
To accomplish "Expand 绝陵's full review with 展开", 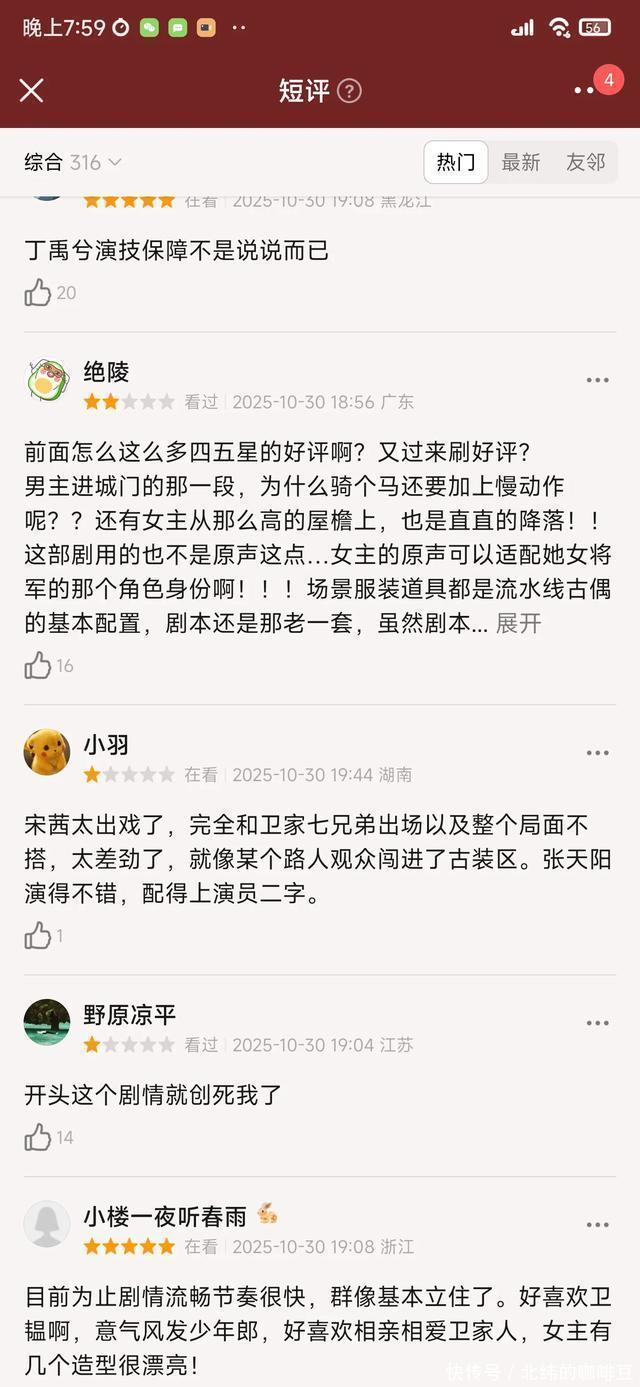I will click(x=518, y=623).
